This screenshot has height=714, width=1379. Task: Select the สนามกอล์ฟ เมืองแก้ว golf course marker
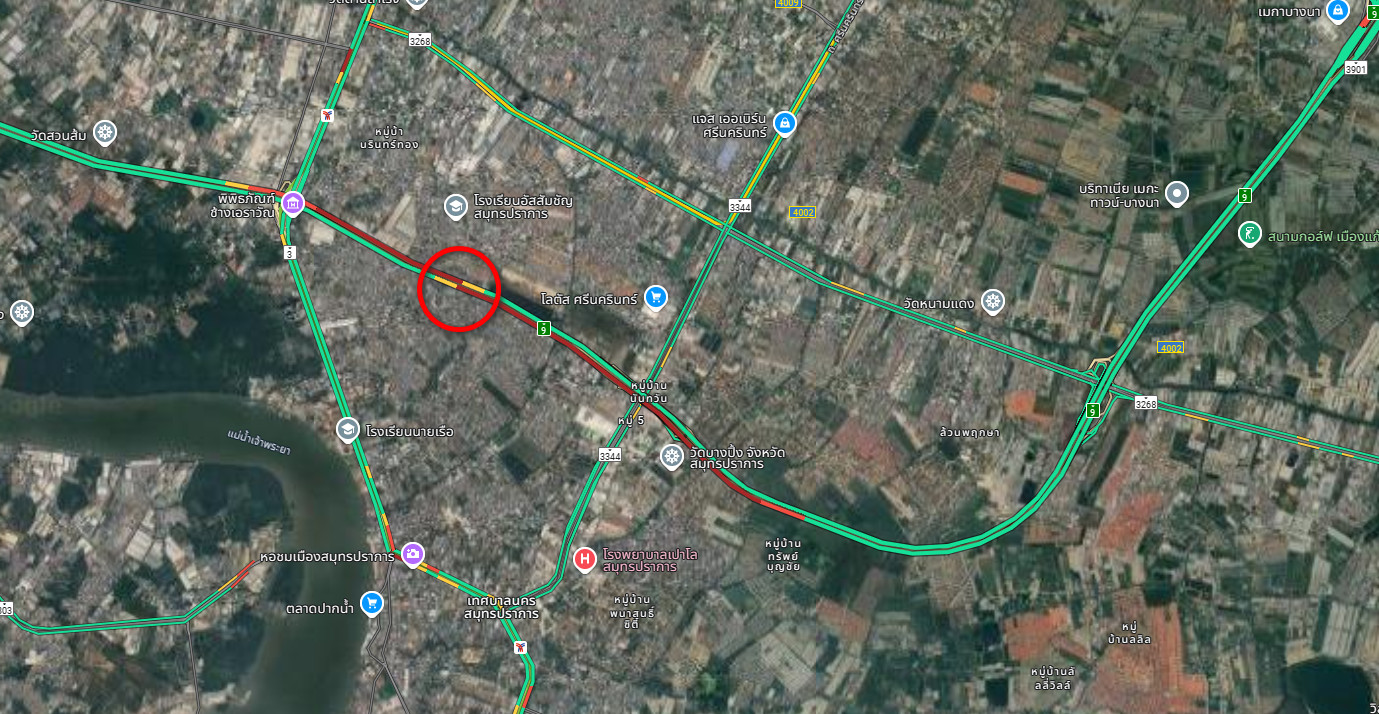[x=1249, y=234]
